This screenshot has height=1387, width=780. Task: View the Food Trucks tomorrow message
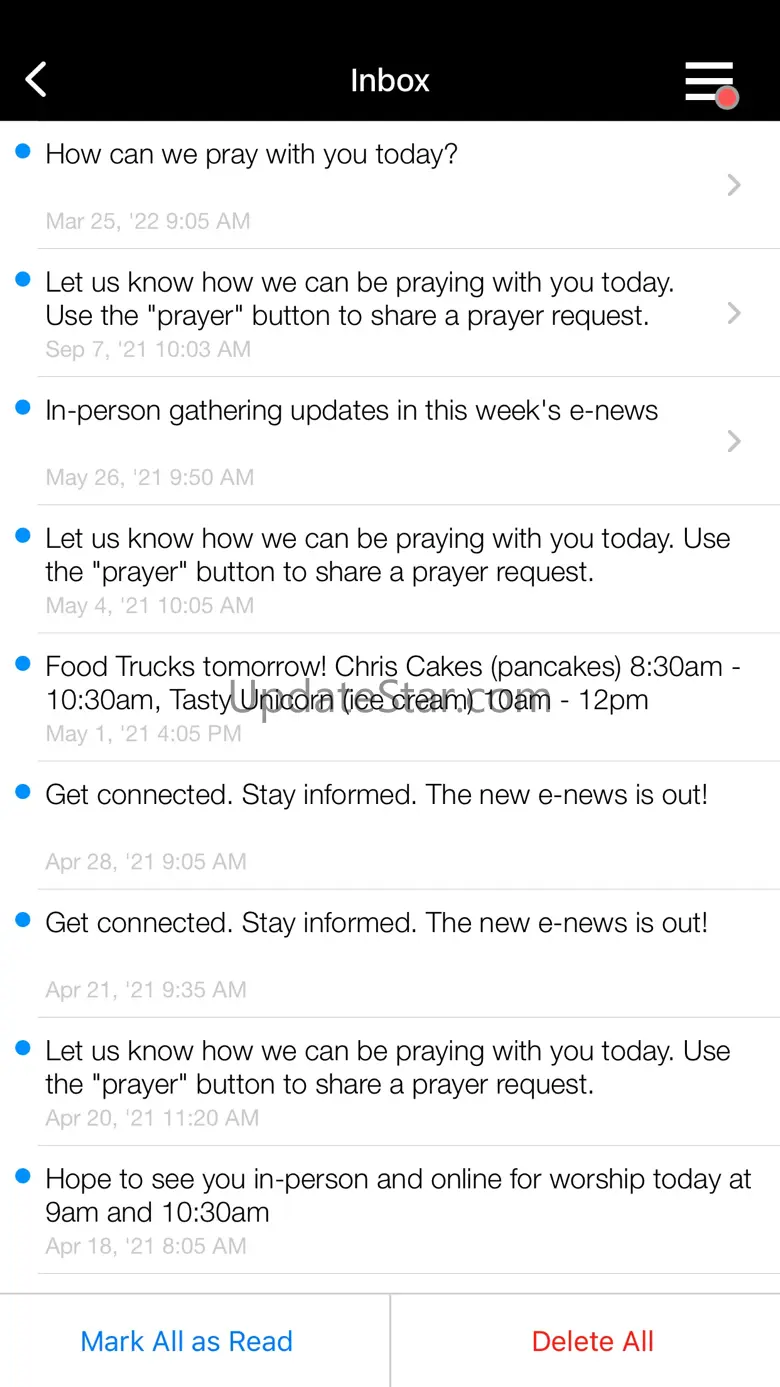(390, 697)
